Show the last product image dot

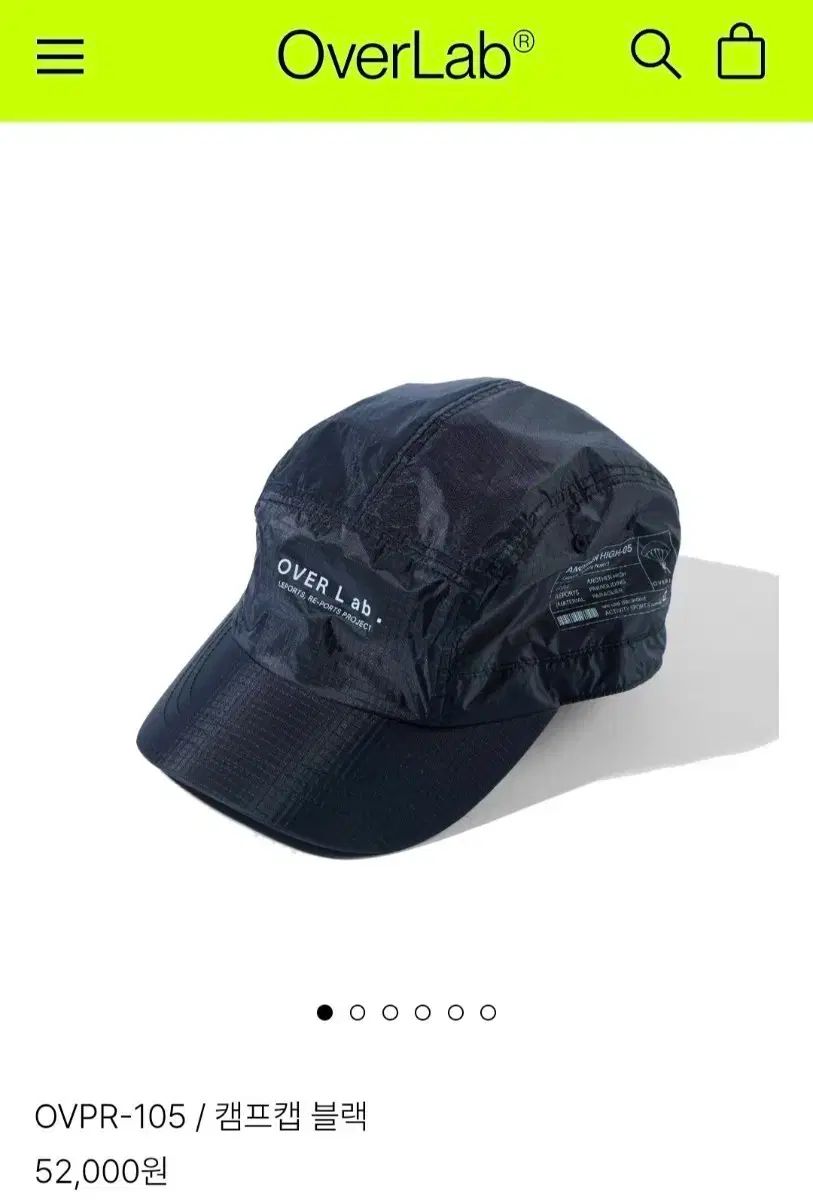488,1012
